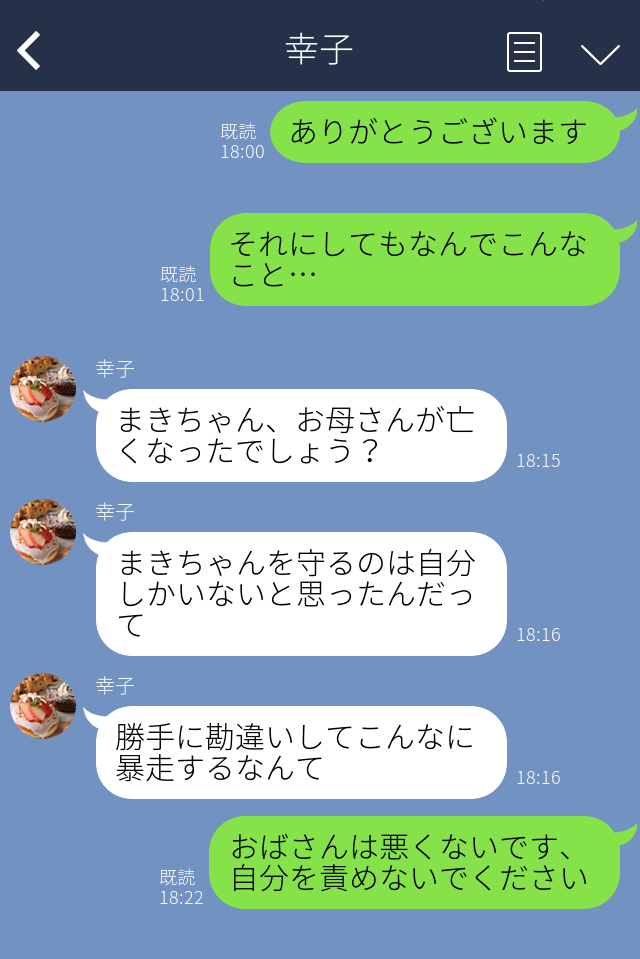The image size is (640, 959).
Task: Open 幸子's avatar beside the お母さんが亡くなった message
Action: pos(43,389)
